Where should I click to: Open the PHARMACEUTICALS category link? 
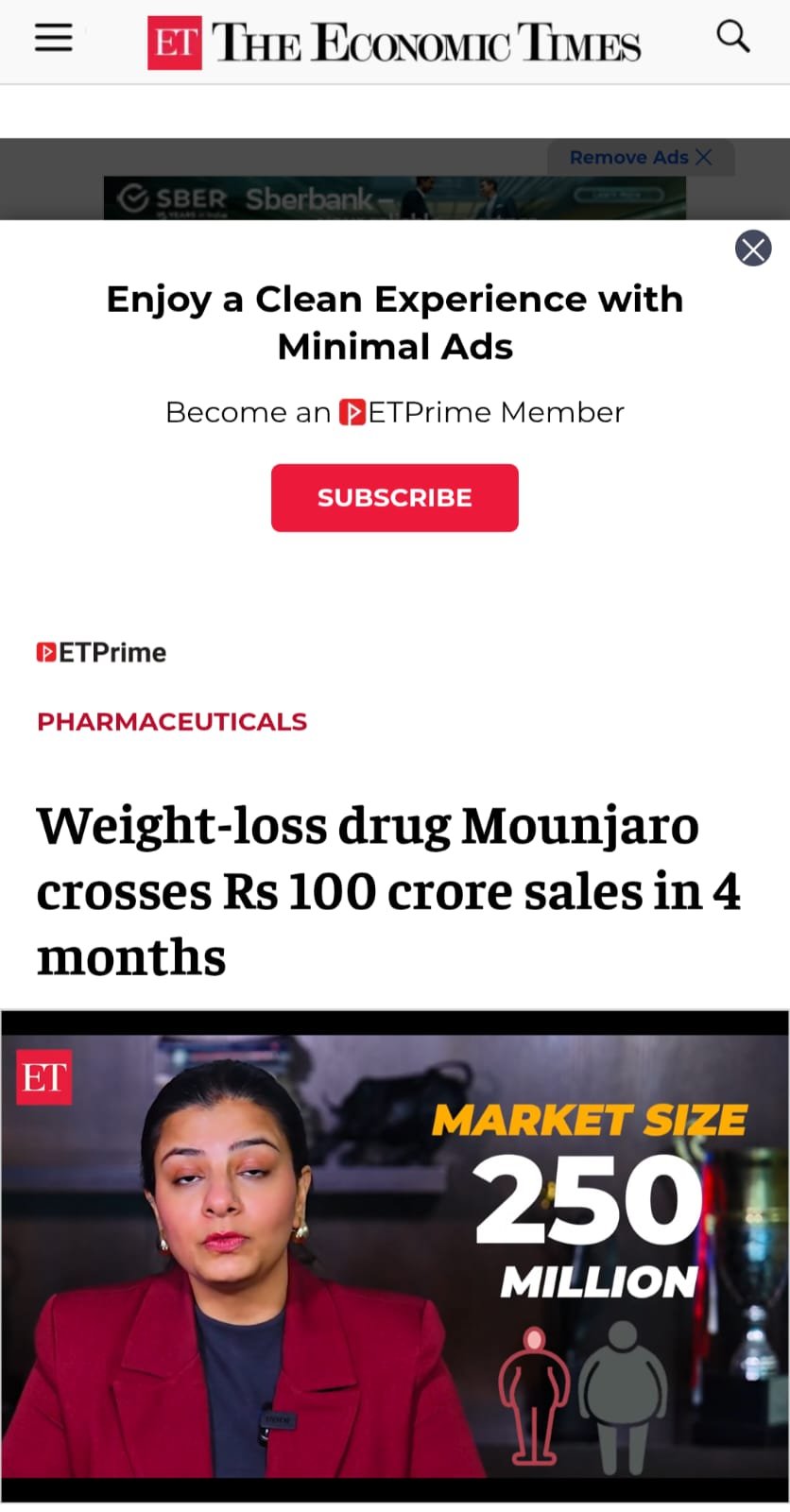pyautogui.click(x=172, y=722)
